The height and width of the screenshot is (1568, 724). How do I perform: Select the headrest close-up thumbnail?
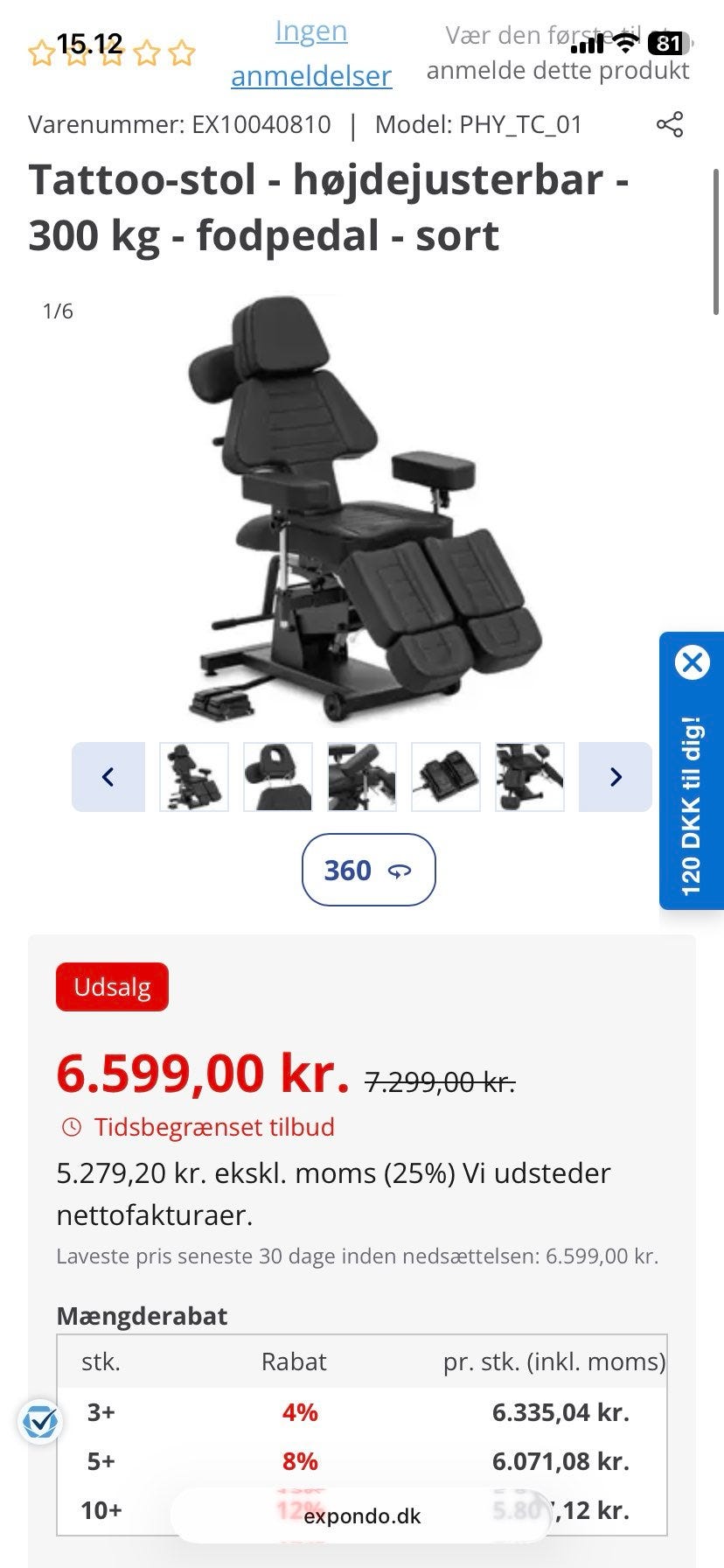(278, 777)
